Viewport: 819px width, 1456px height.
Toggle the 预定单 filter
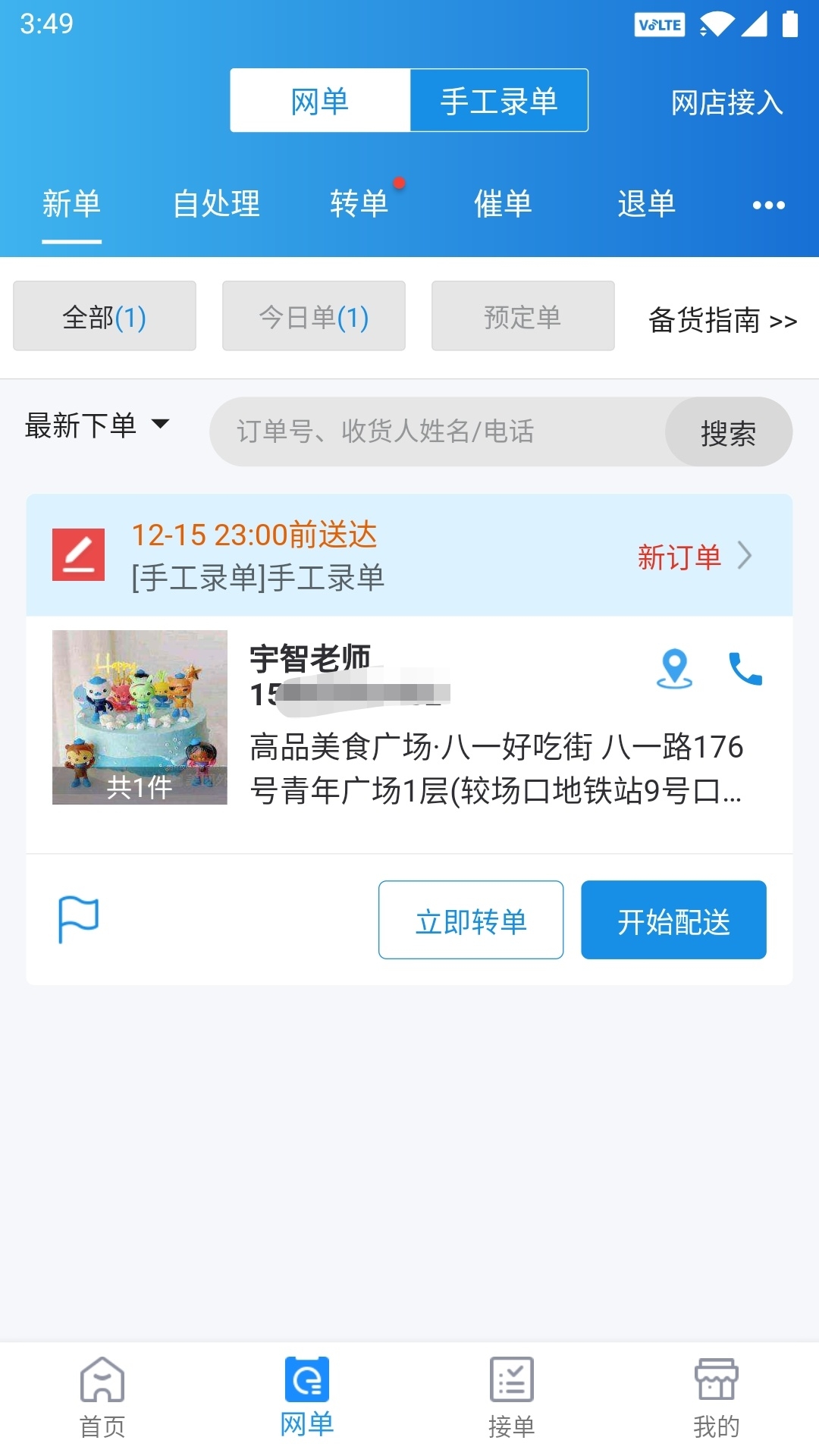coord(522,315)
